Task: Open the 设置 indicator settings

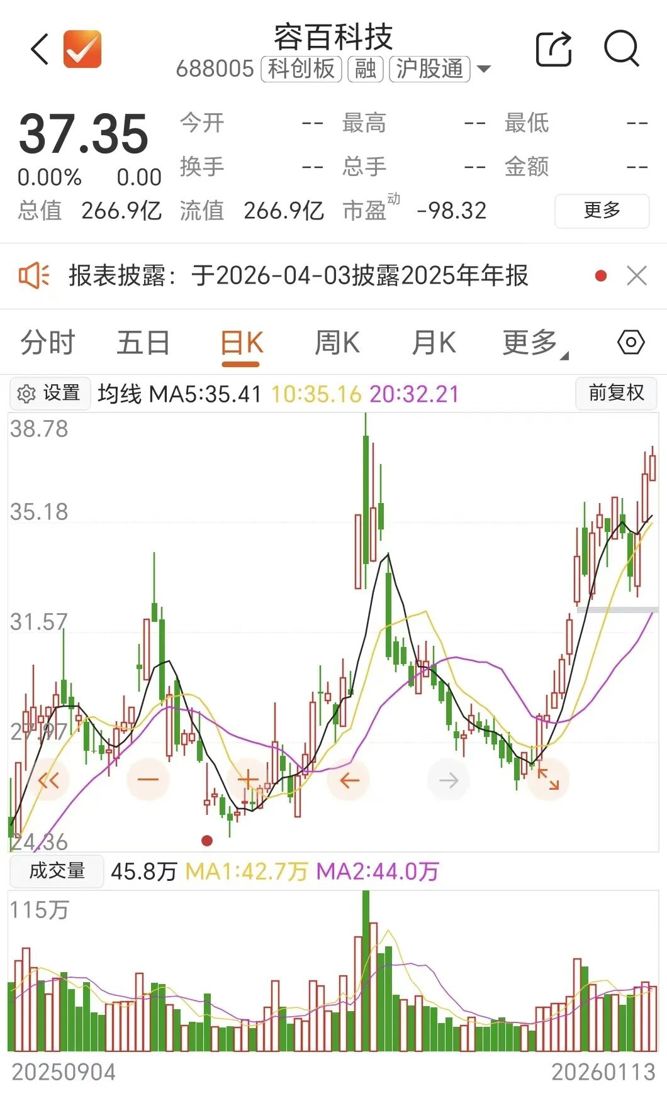Action: point(50,393)
